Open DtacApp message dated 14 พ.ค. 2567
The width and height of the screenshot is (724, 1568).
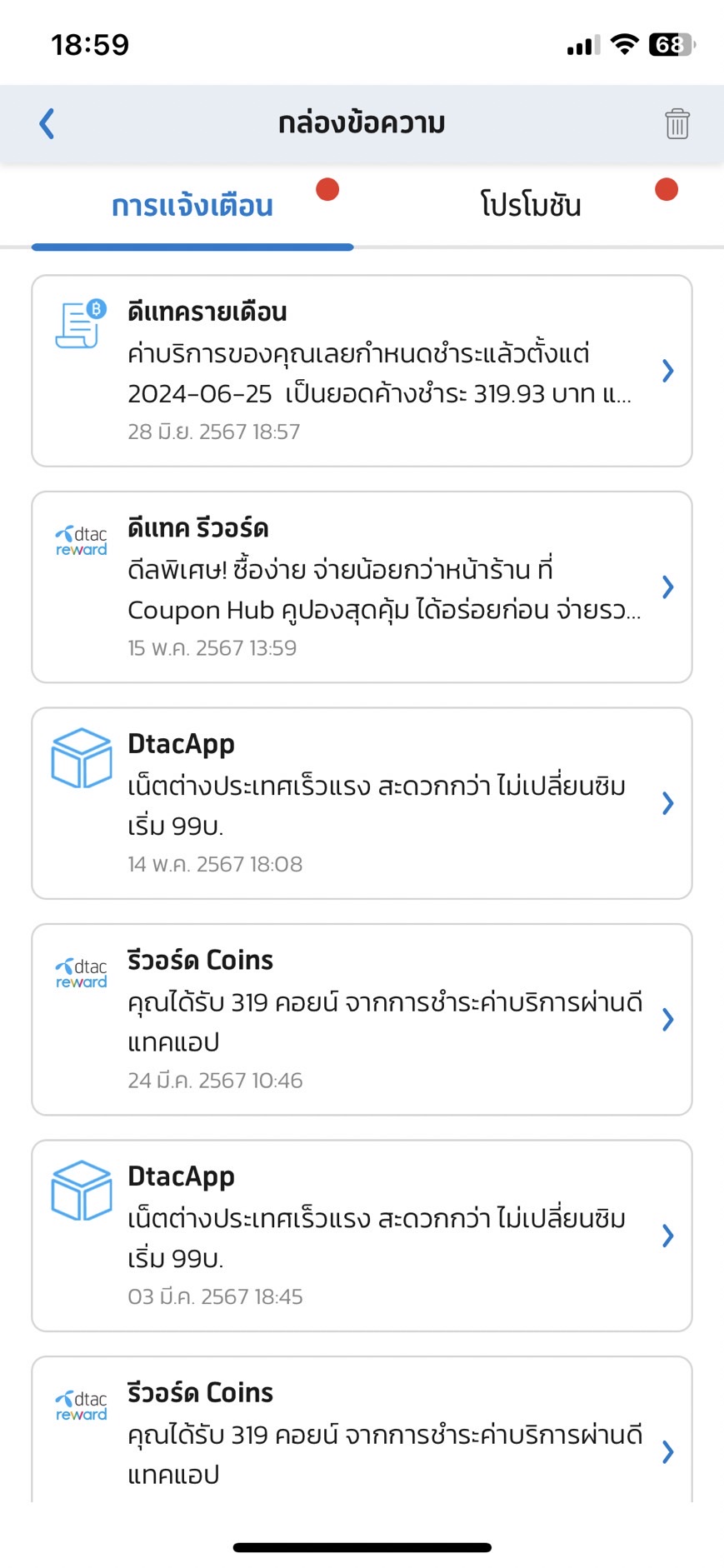(362, 803)
